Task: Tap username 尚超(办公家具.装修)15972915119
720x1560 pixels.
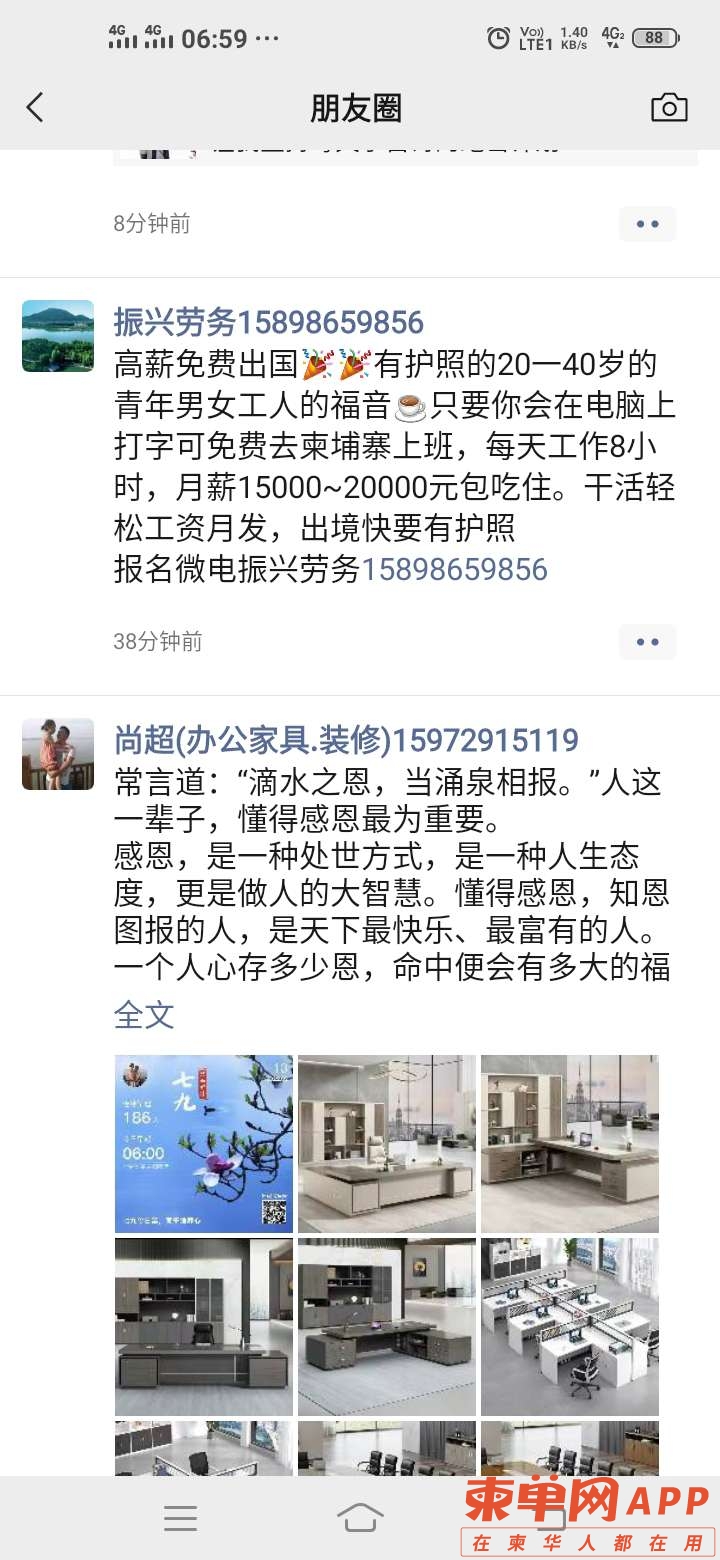Action: pos(346,740)
